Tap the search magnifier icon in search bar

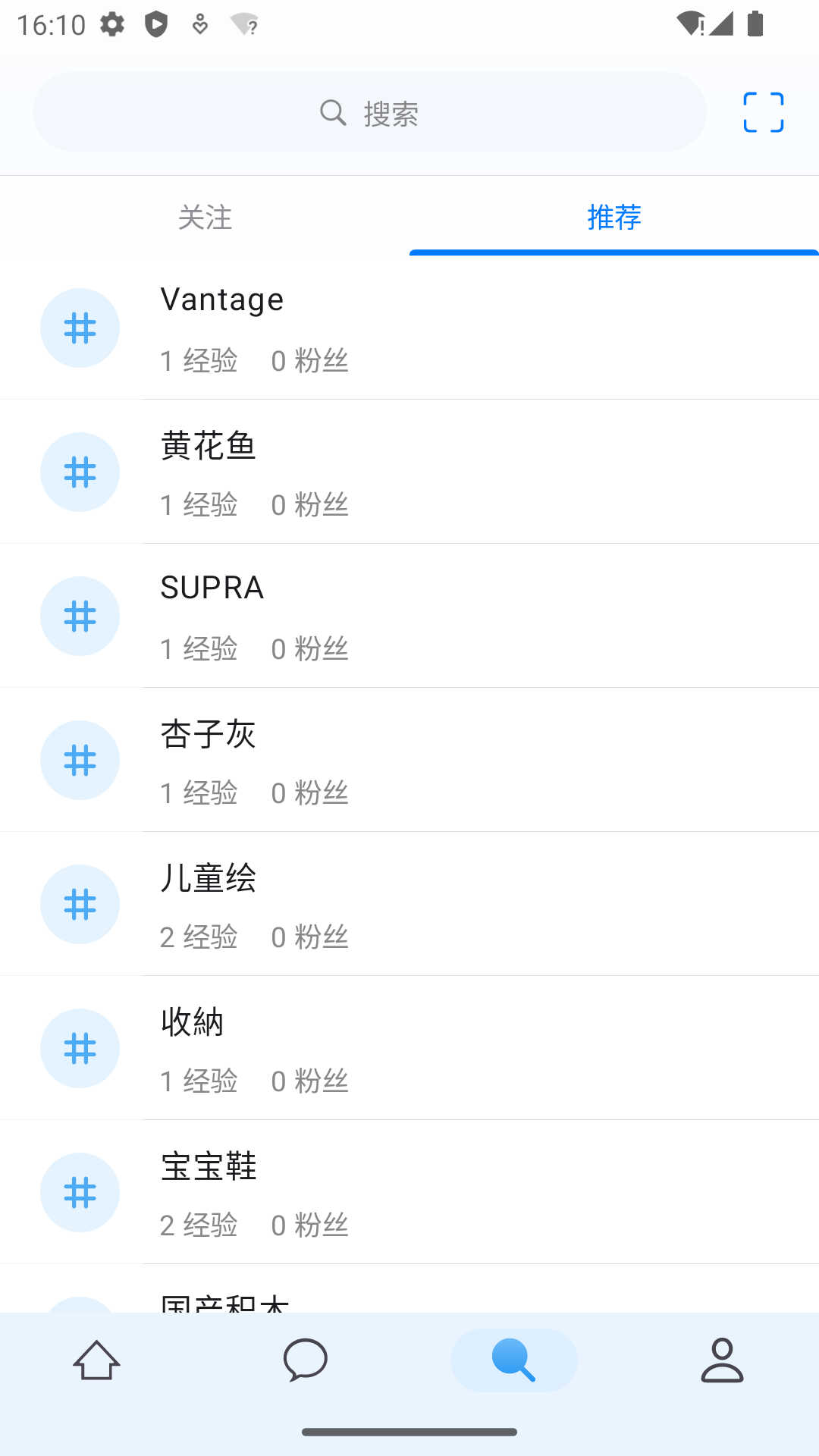click(334, 112)
